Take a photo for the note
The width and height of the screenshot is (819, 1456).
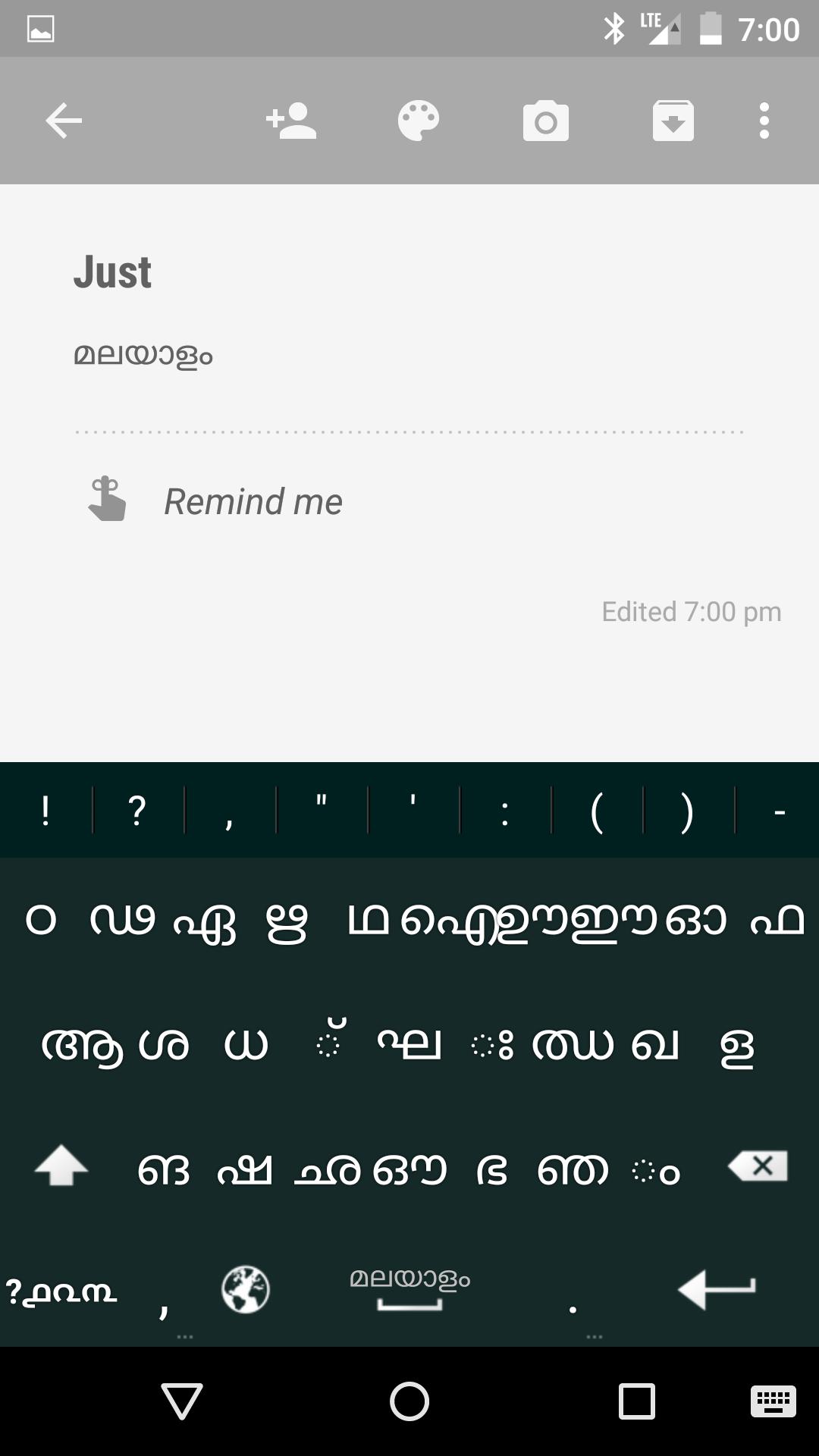pyautogui.click(x=546, y=120)
